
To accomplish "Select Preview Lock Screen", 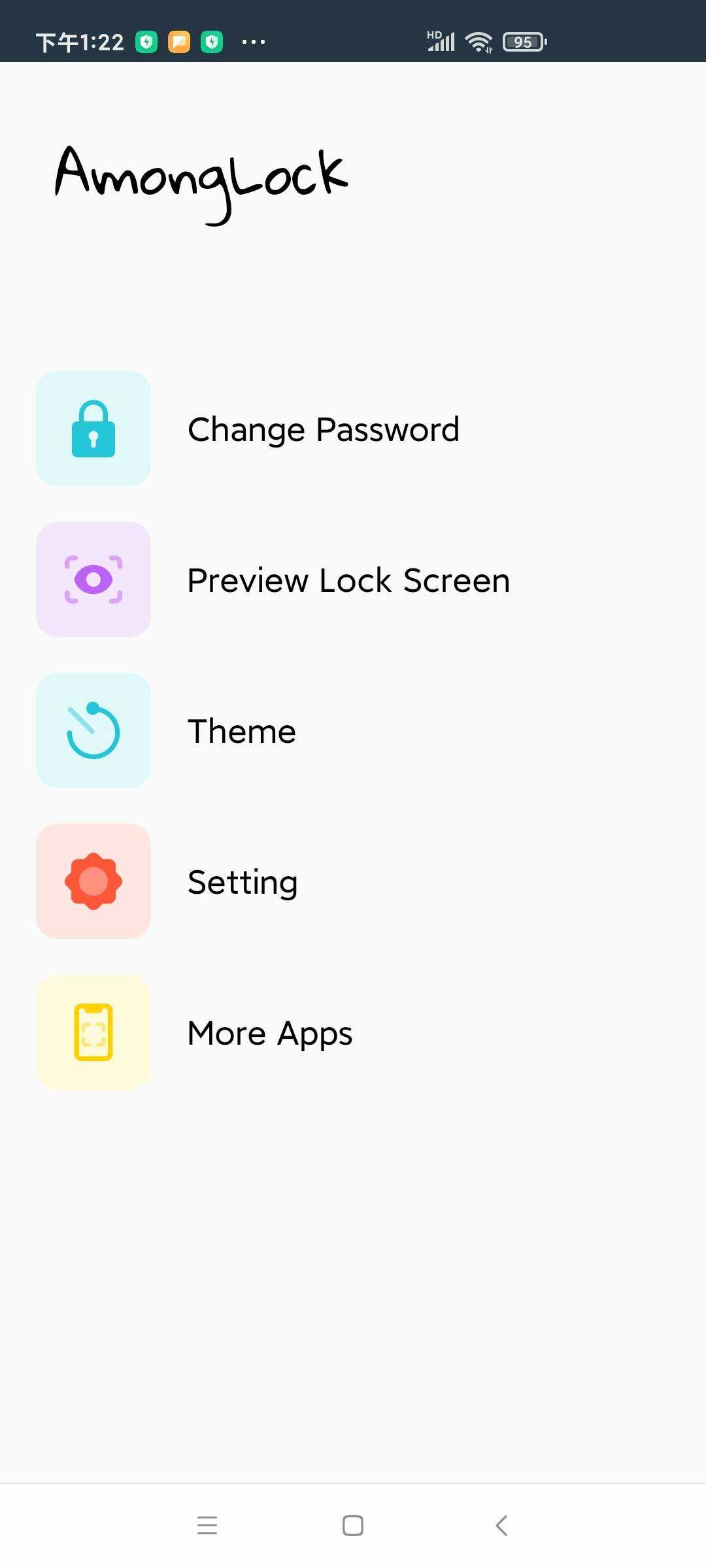I will pos(348,580).
